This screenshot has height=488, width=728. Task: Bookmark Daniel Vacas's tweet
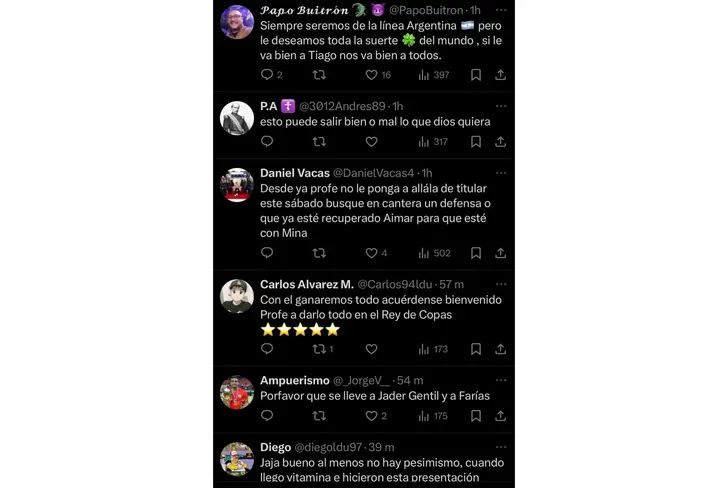click(x=476, y=253)
